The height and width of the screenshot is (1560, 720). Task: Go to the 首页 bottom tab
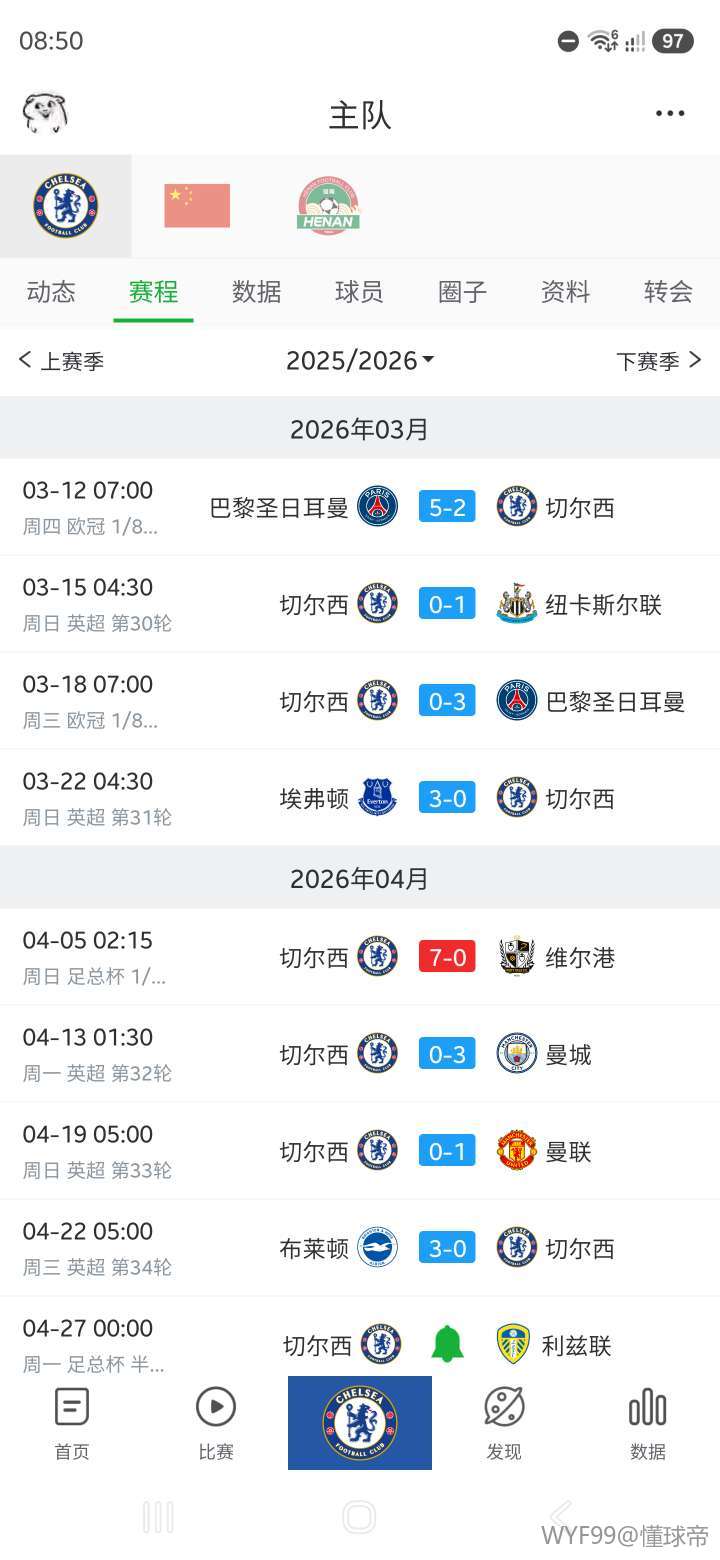click(72, 1424)
